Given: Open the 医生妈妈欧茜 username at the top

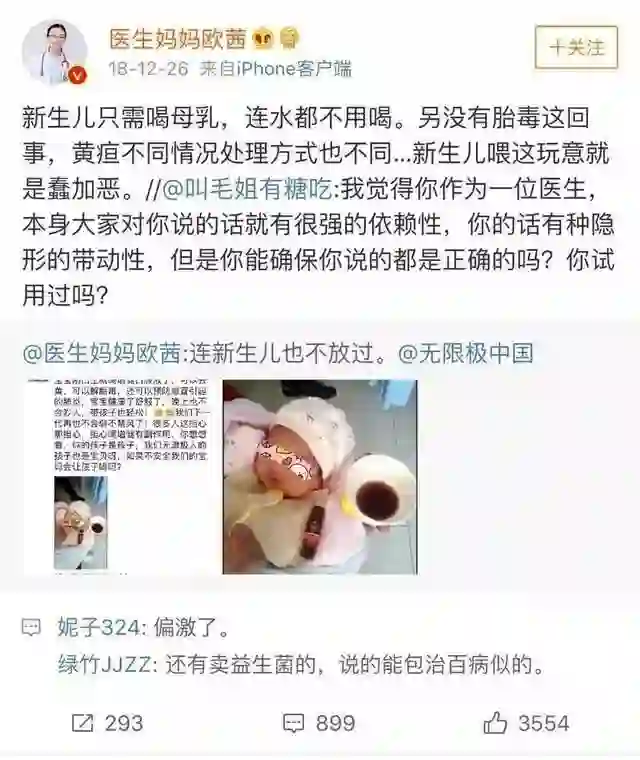Looking at the screenshot, I should (x=178, y=37).
